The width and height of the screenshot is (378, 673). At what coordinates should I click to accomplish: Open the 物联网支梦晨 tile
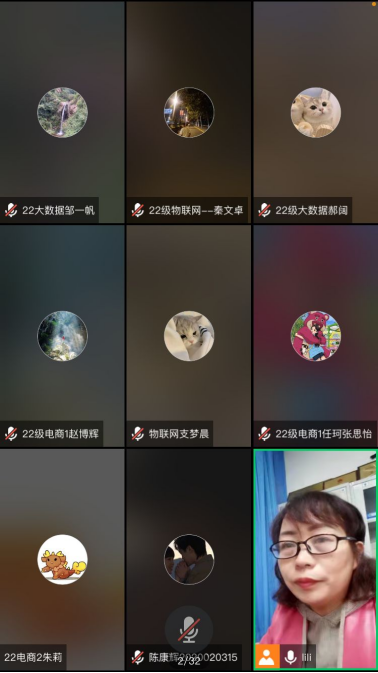point(189,336)
